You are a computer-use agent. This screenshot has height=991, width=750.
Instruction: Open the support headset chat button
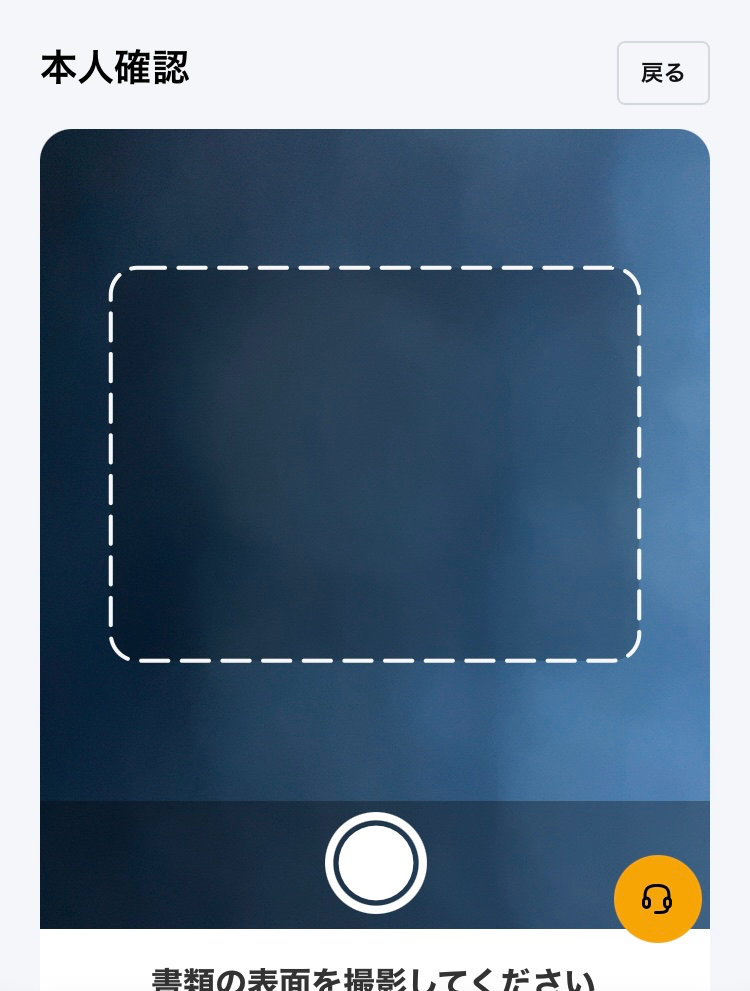click(657, 898)
